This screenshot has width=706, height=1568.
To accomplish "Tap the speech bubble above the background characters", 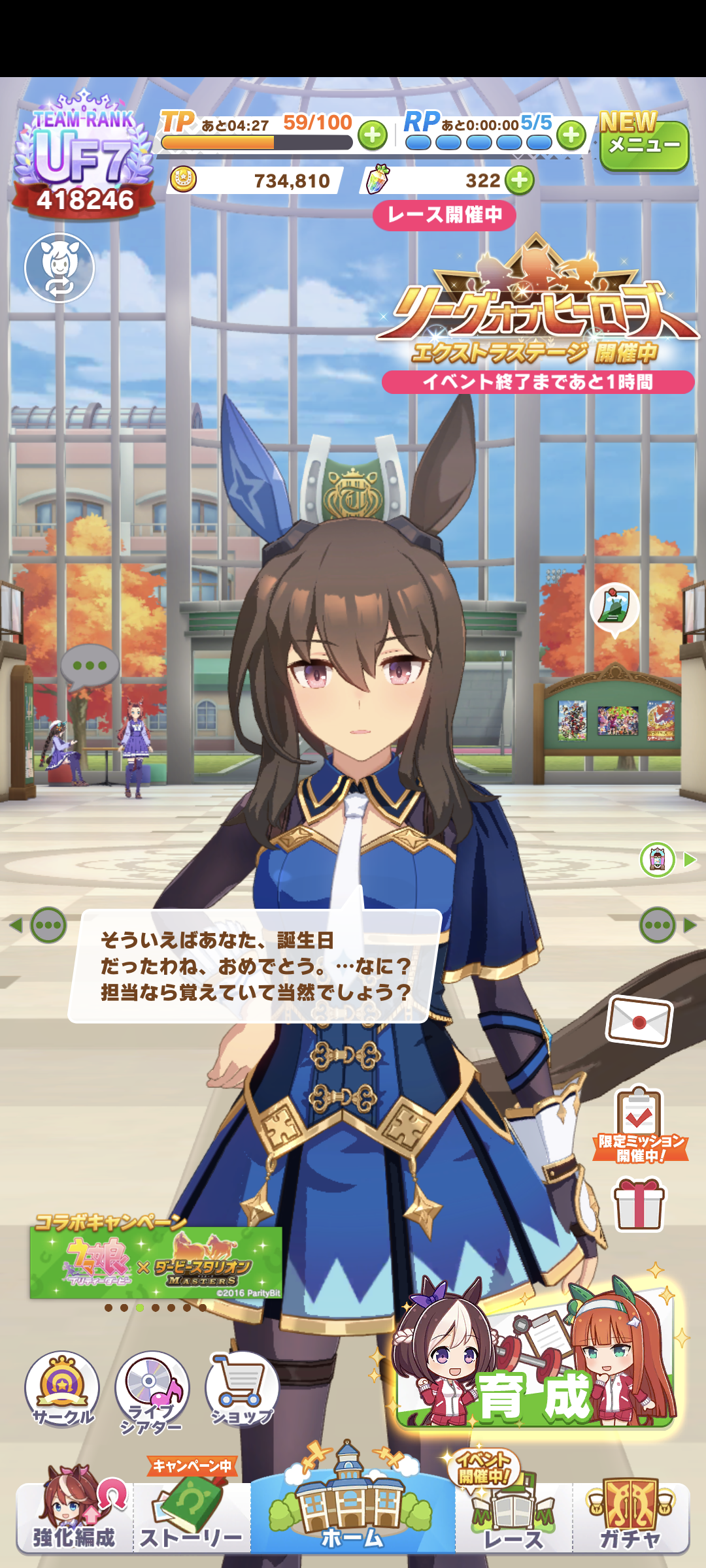I will [90, 666].
